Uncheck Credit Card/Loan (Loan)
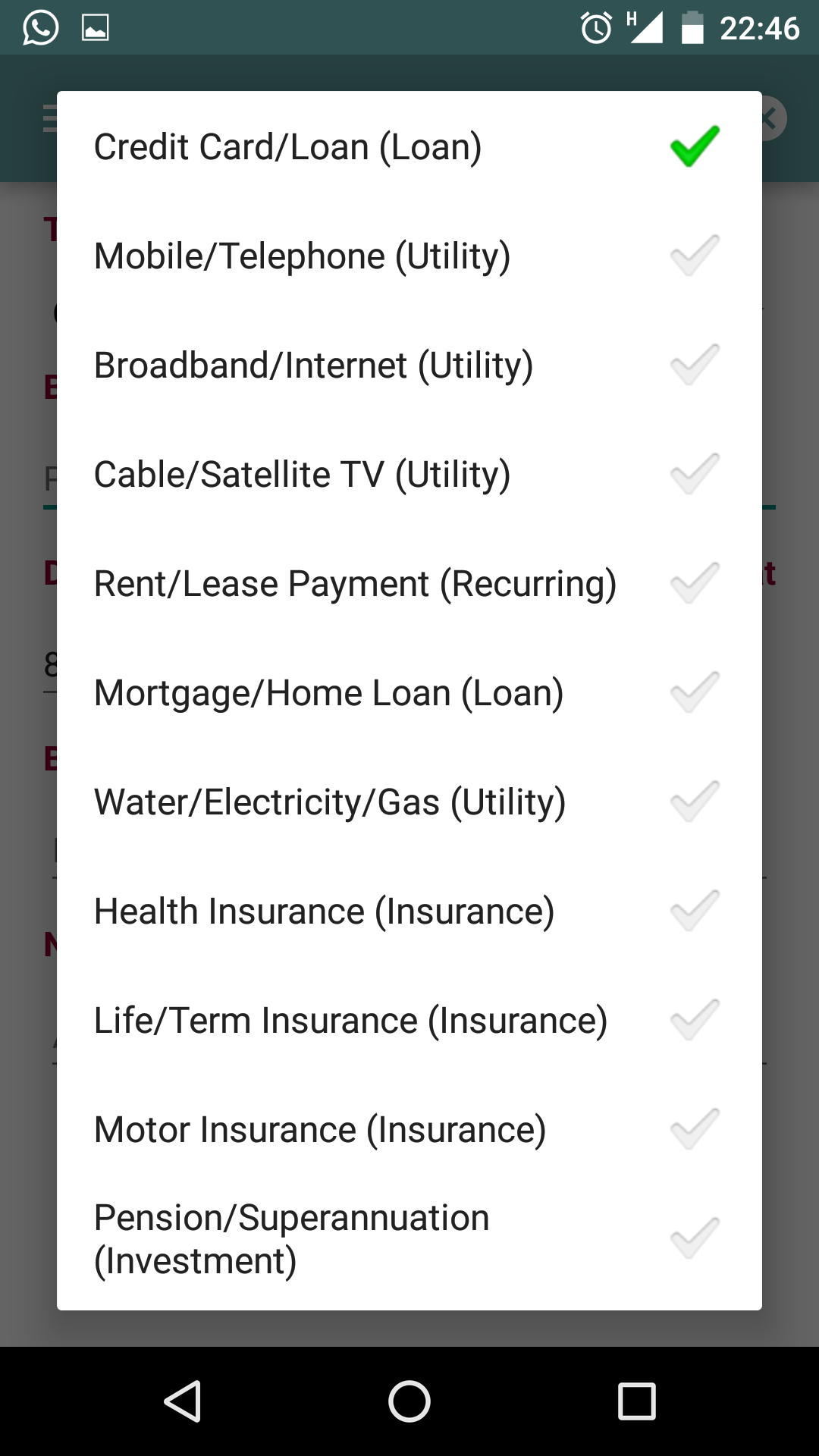 point(409,146)
